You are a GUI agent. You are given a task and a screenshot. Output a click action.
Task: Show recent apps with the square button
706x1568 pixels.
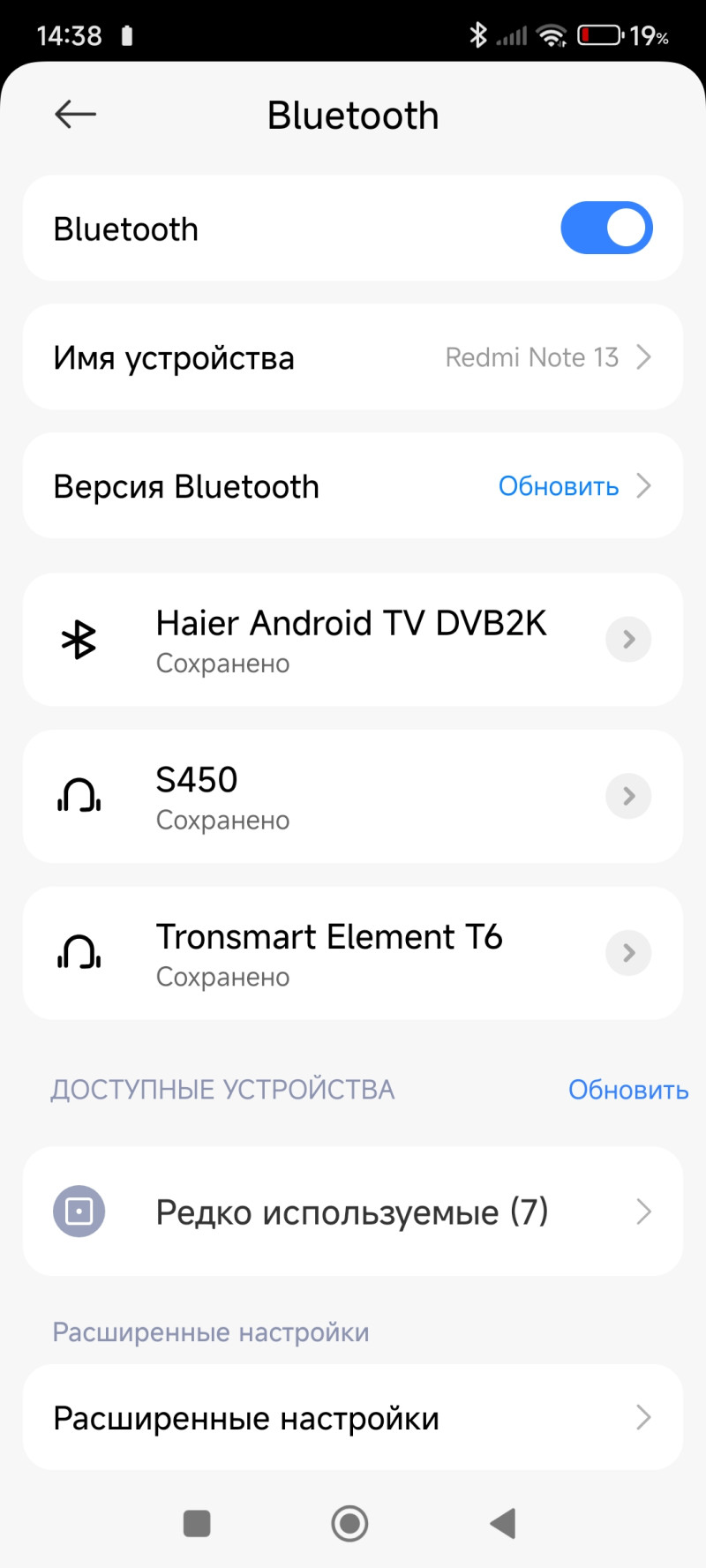[x=197, y=1523]
